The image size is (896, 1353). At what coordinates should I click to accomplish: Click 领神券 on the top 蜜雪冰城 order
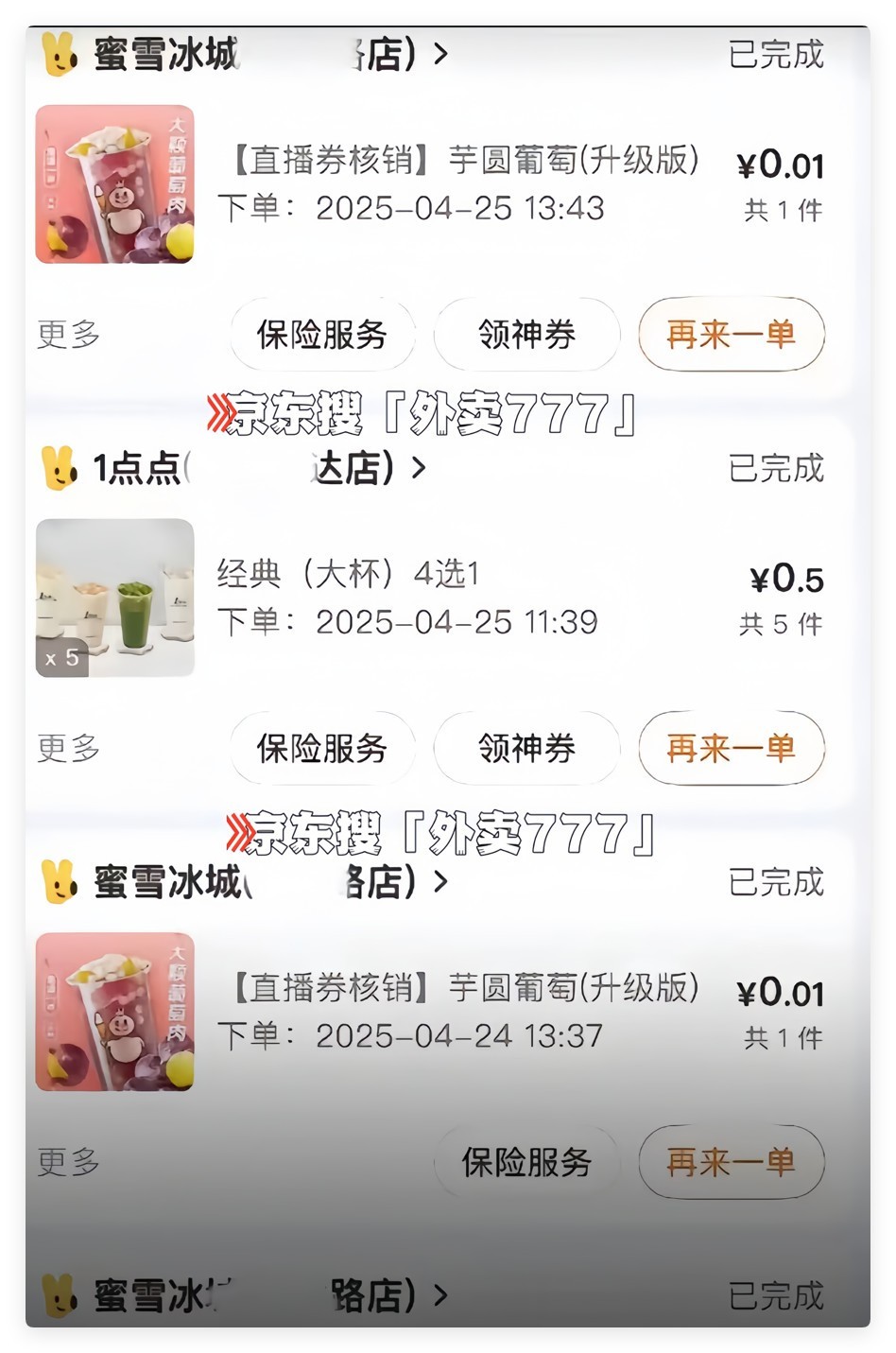(x=526, y=334)
